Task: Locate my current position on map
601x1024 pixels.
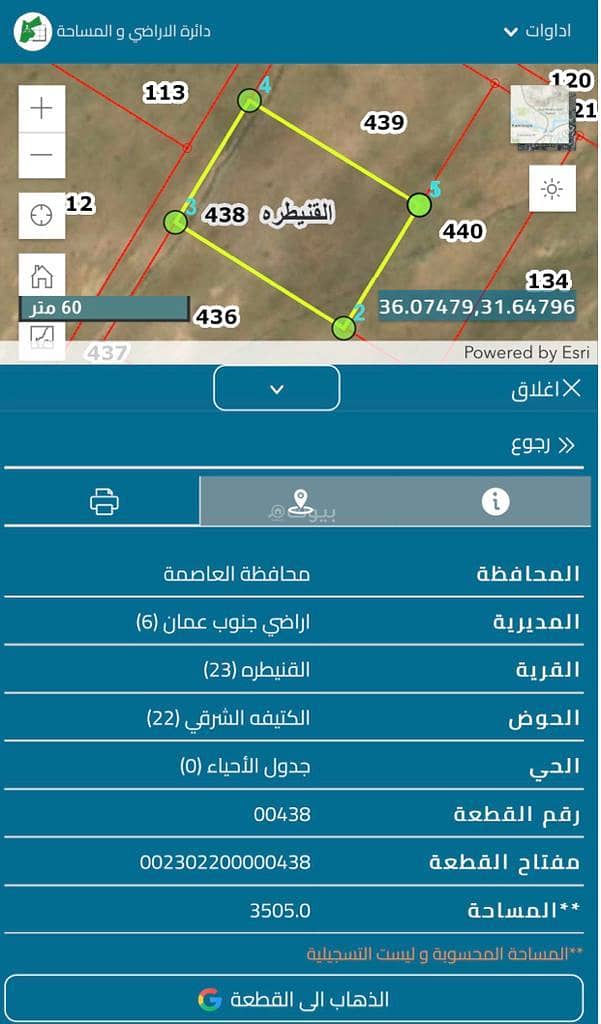Action: tap(42, 215)
